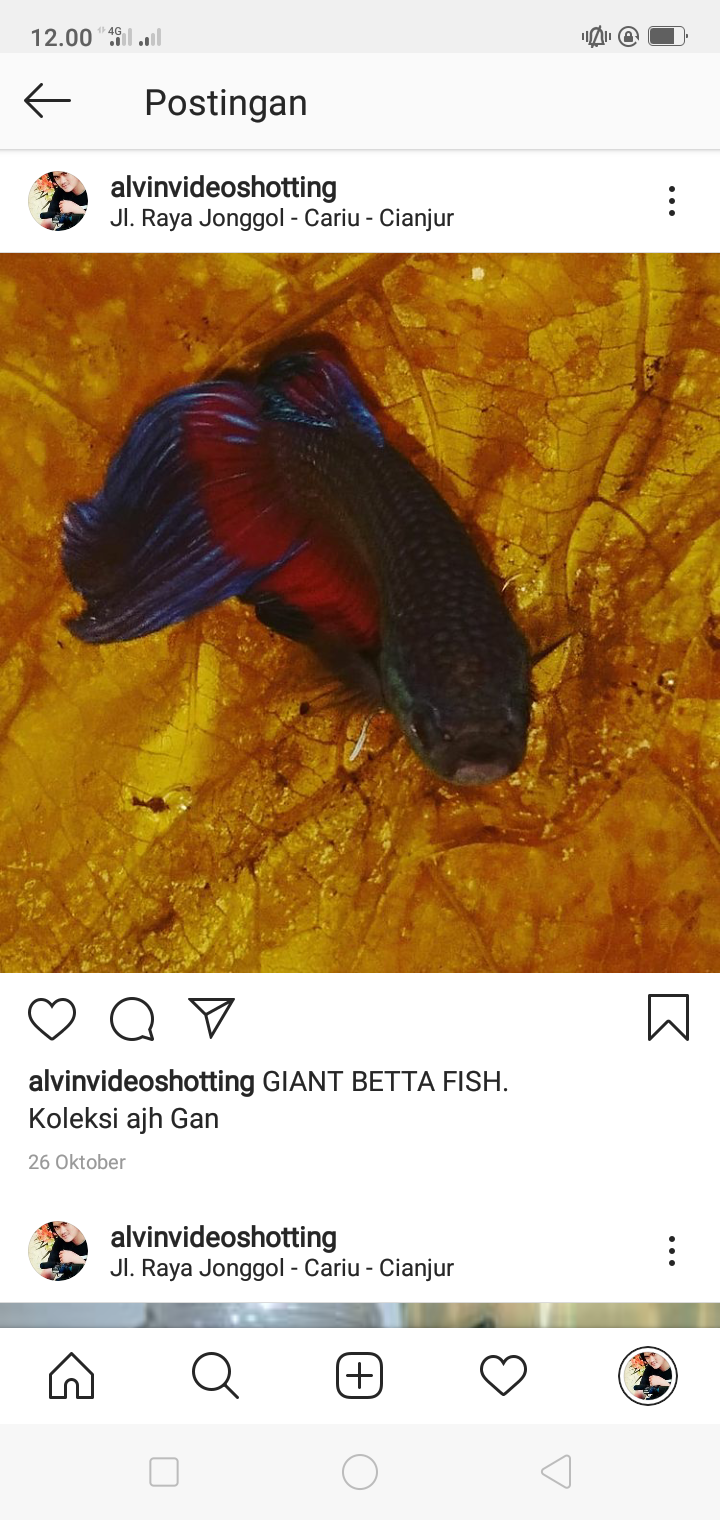This screenshot has height=1520, width=720.
Task: Bookmark the giant betta fish post
Action: tap(668, 1018)
